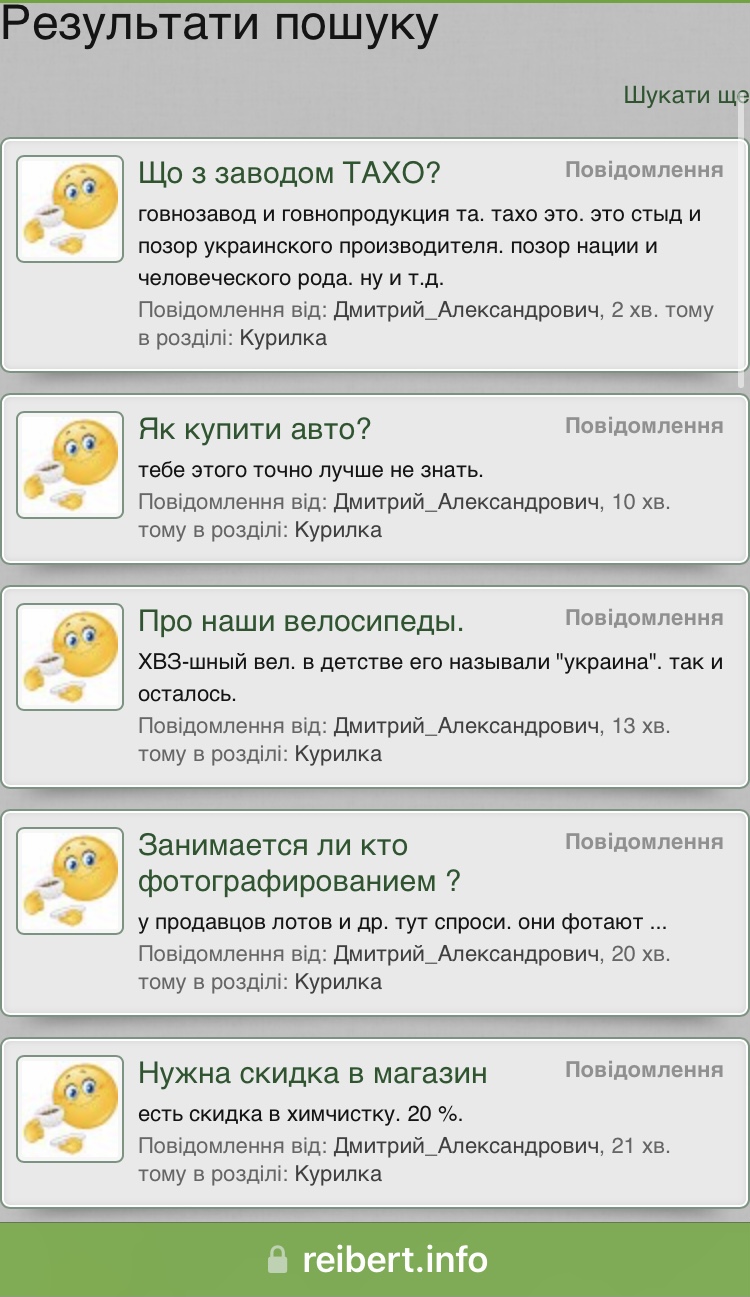Tap the 'Шукати ще' link
Screen dimensions: 750x1297
[685, 95]
